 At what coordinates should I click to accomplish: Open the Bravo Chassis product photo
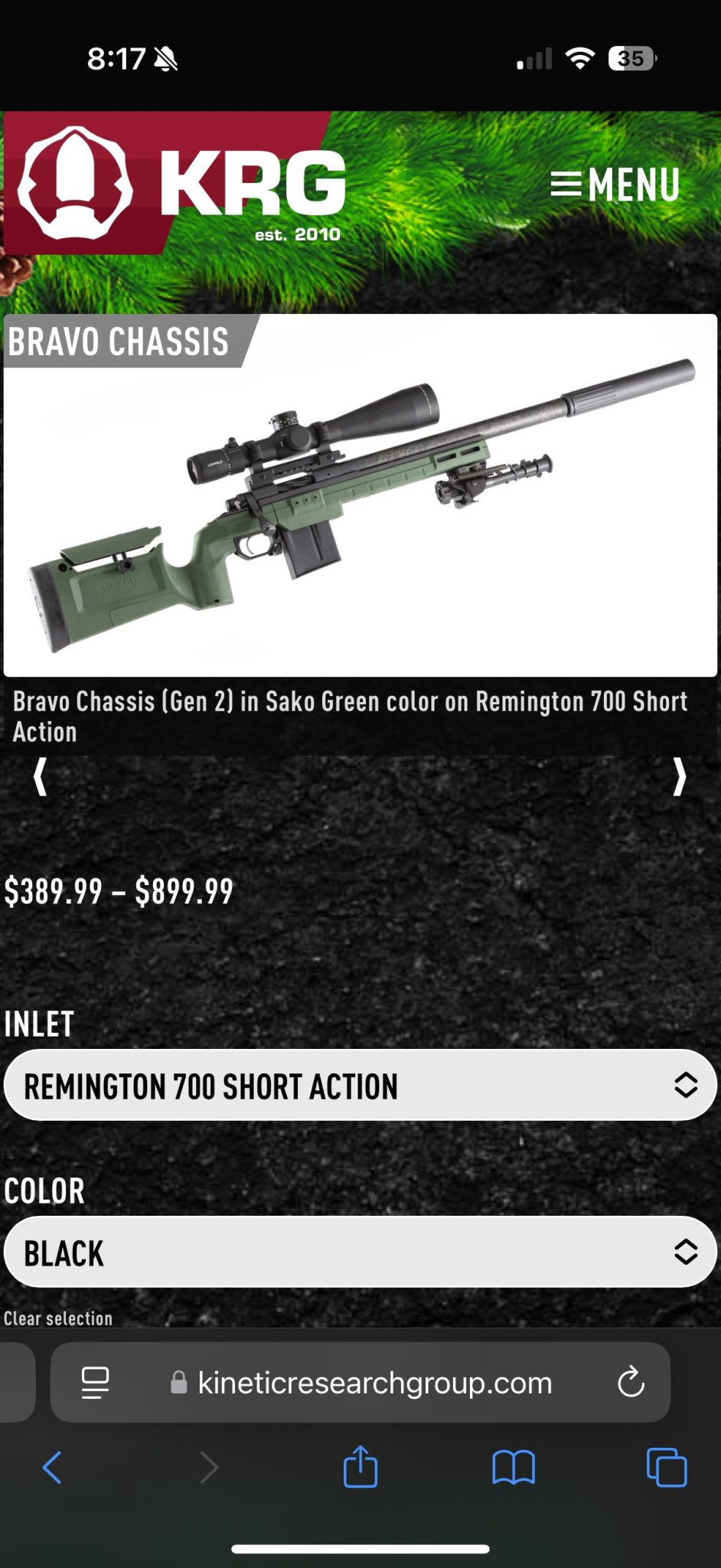(x=360, y=505)
